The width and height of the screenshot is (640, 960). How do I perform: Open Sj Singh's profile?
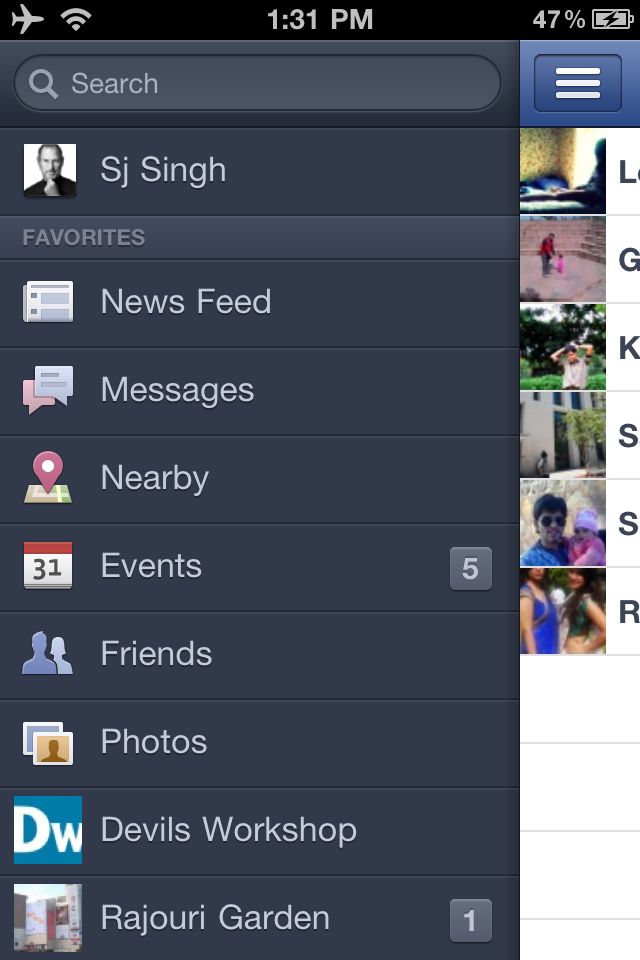(162, 170)
